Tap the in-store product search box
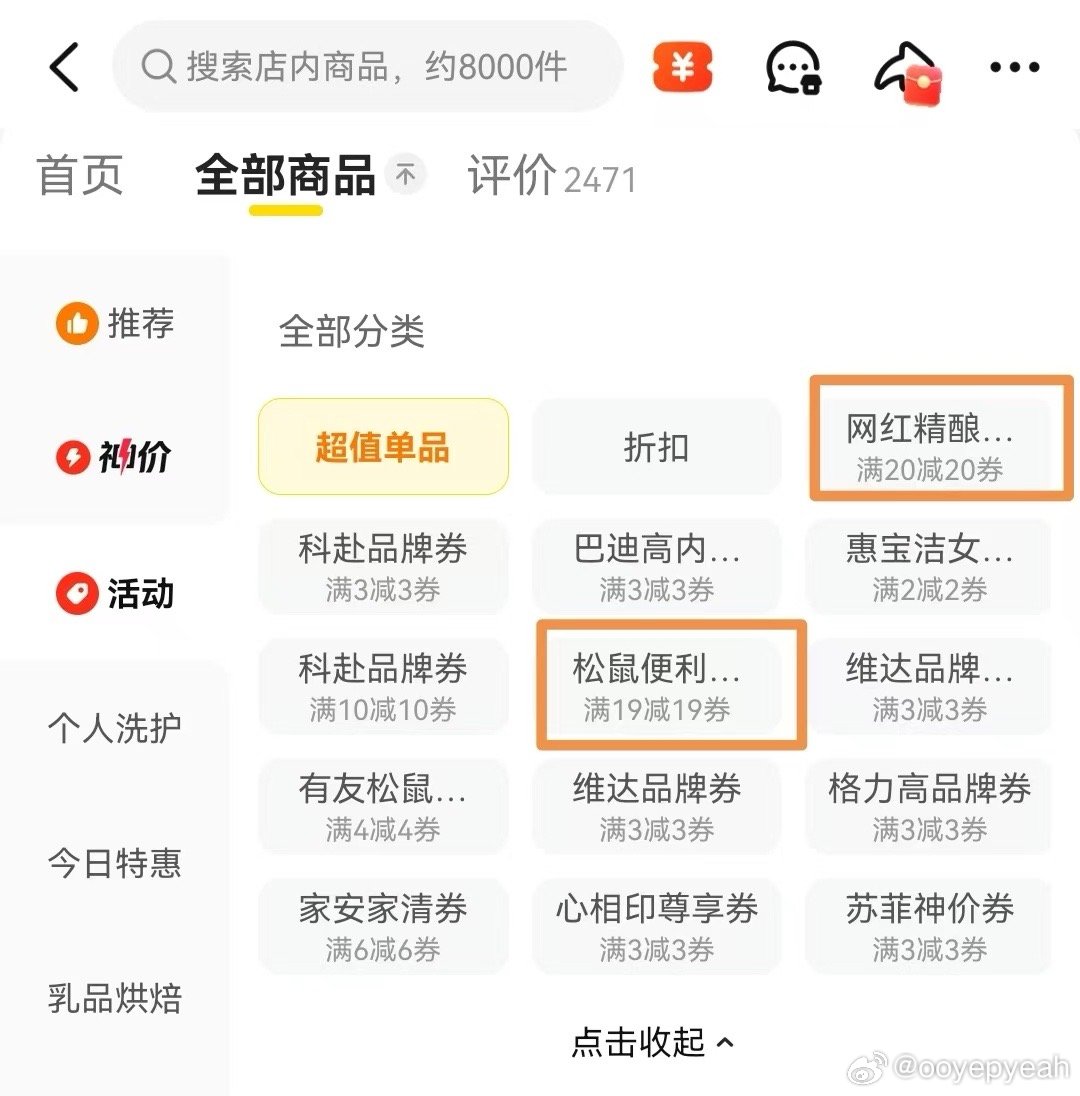The image size is (1080, 1096). pos(368,67)
